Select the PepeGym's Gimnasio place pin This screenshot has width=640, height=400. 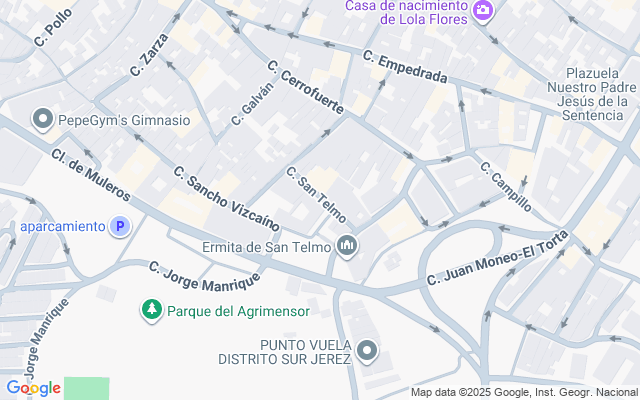click(43, 120)
